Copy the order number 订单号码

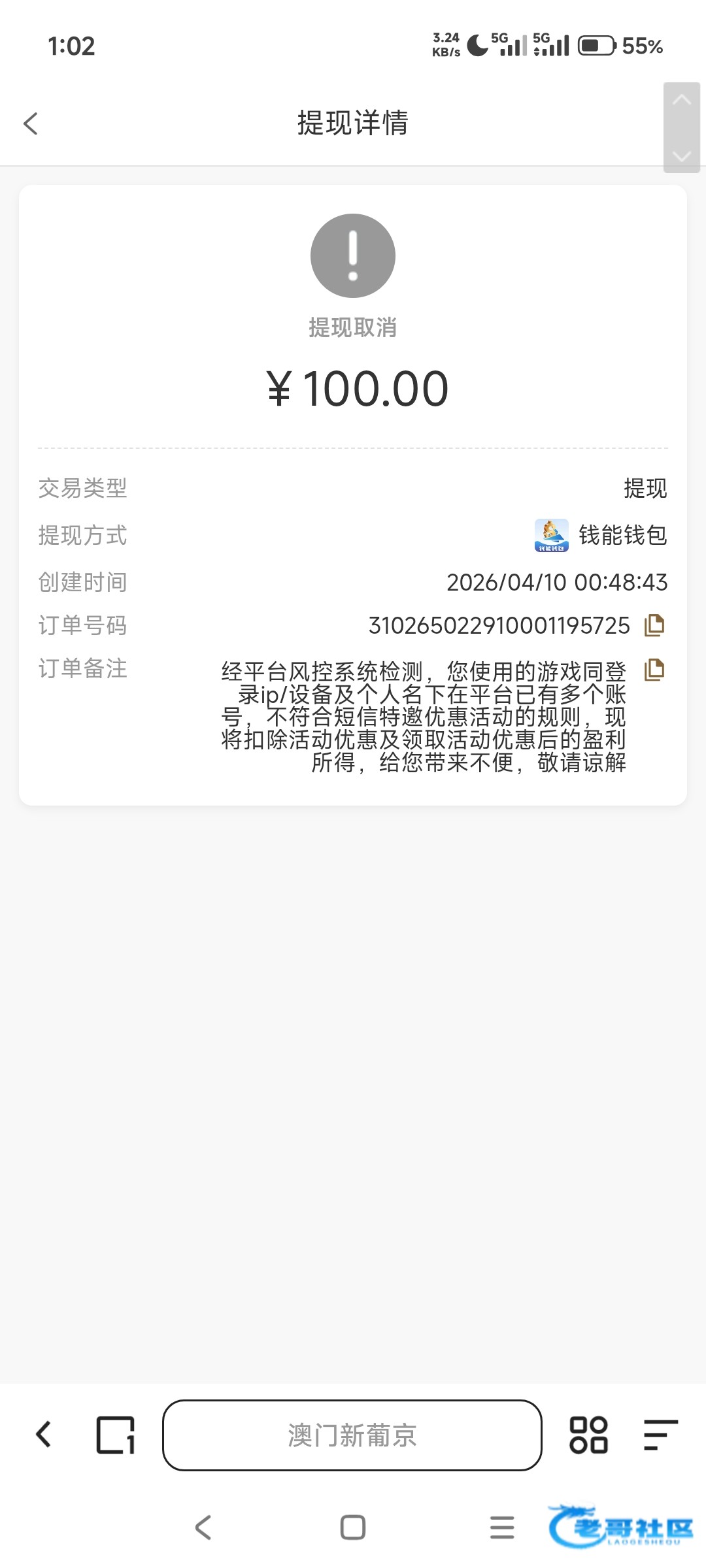tap(654, 625)
